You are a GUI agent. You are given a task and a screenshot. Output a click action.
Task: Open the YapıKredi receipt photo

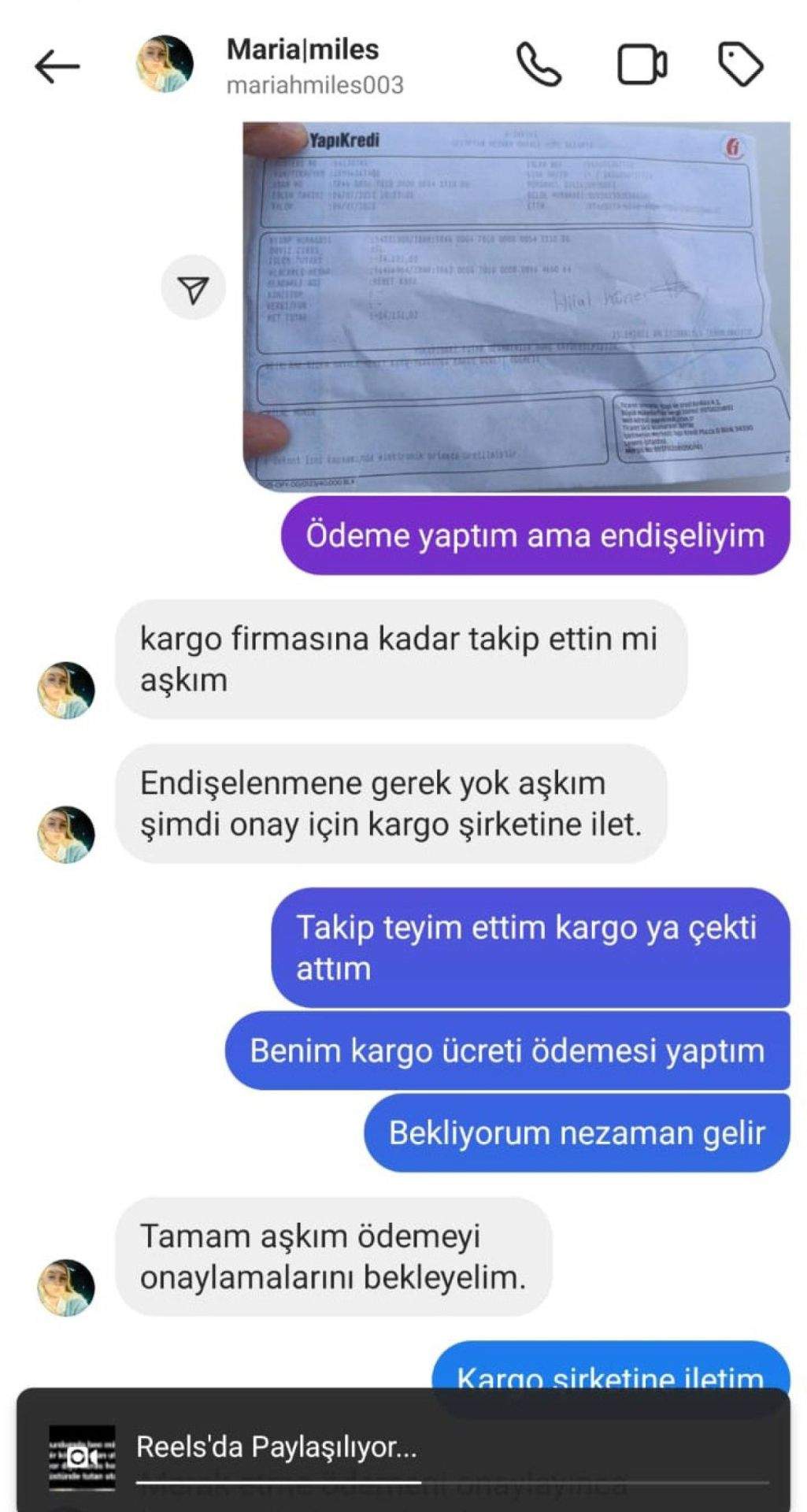pos(516,307)
